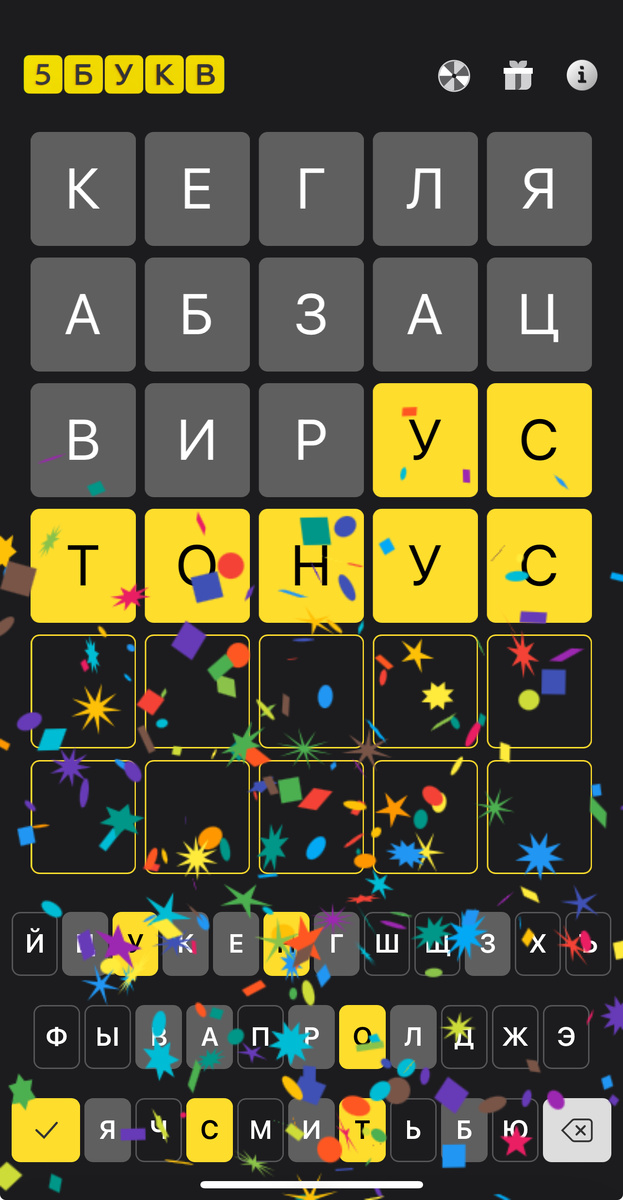Open the color wheel theme icon
This screenshot has width=623, height=1200.
454,76
